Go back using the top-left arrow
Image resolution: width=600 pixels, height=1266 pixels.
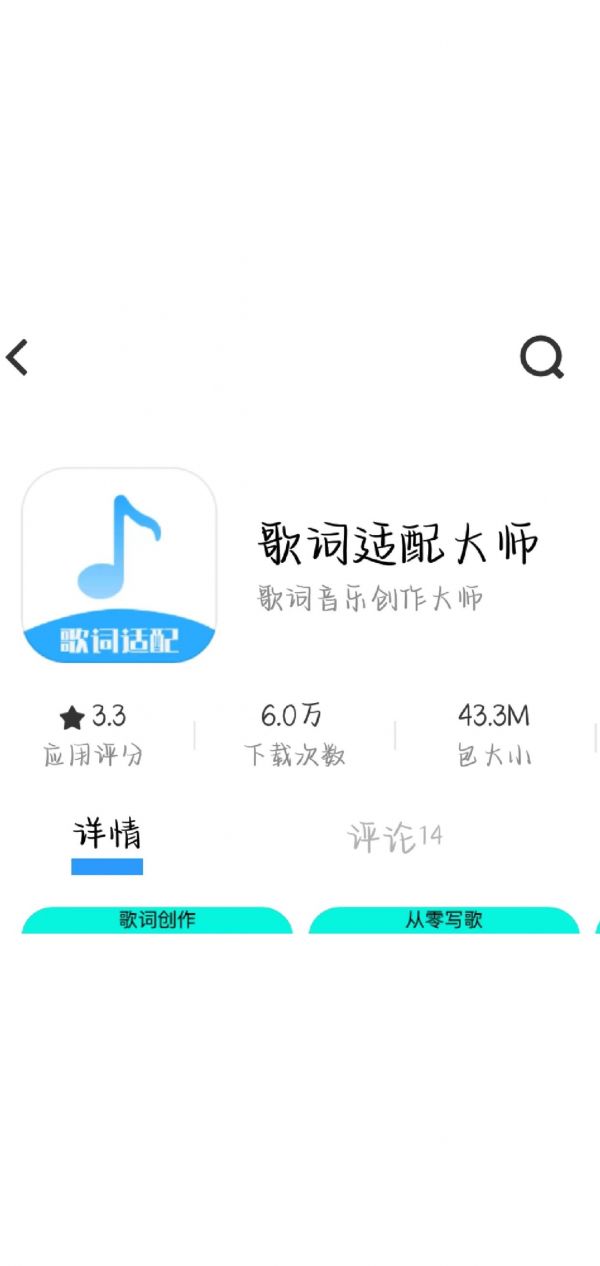(17, 357)
